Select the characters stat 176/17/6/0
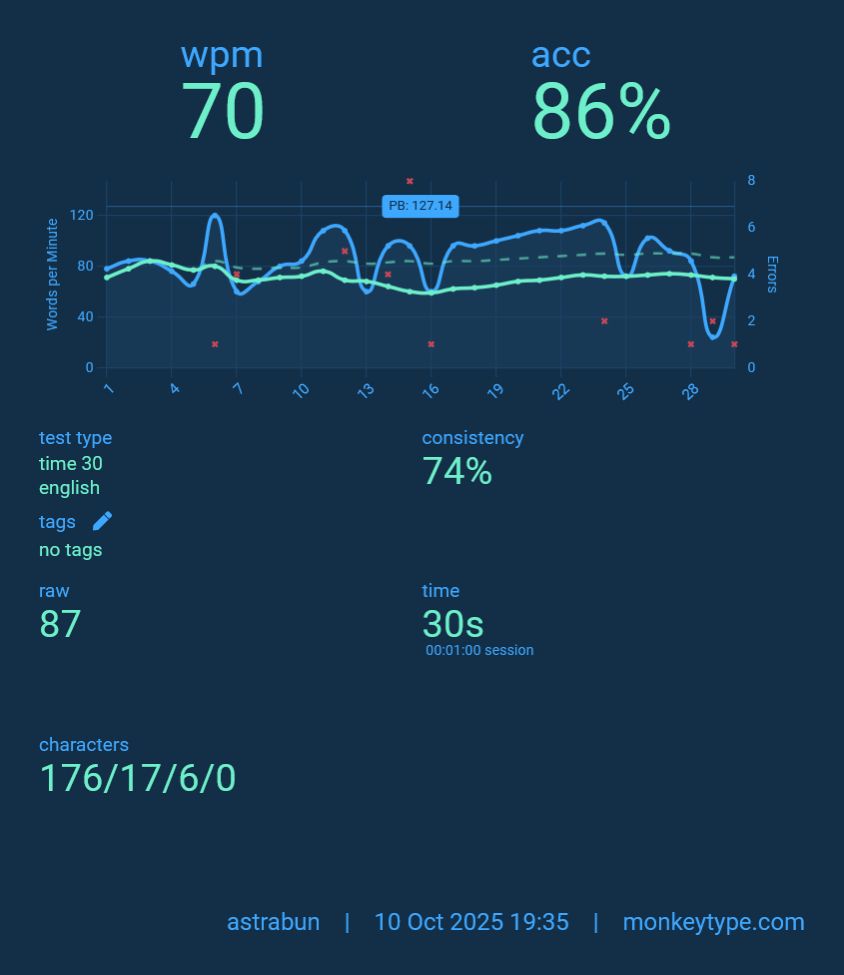The height and width of the screenshot is (975, 844). click(x=136, y=777)
